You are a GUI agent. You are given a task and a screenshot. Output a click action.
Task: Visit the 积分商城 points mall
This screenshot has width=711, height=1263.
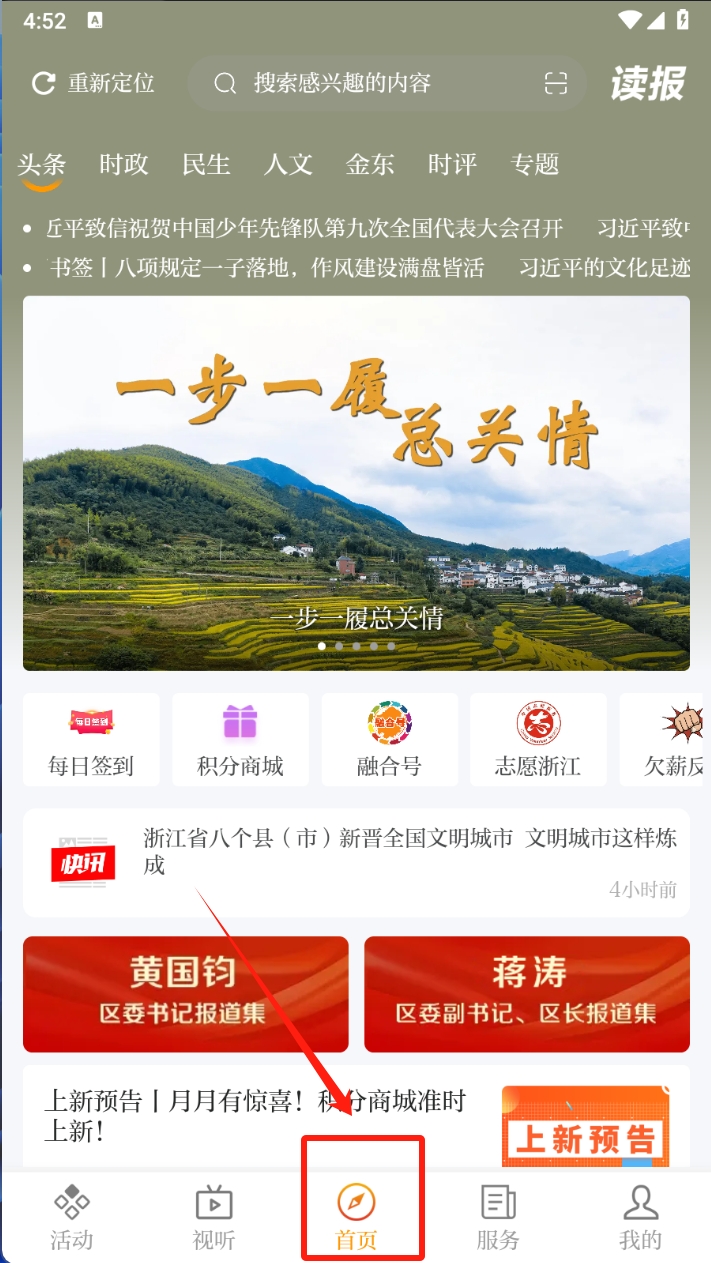[240, 740]
